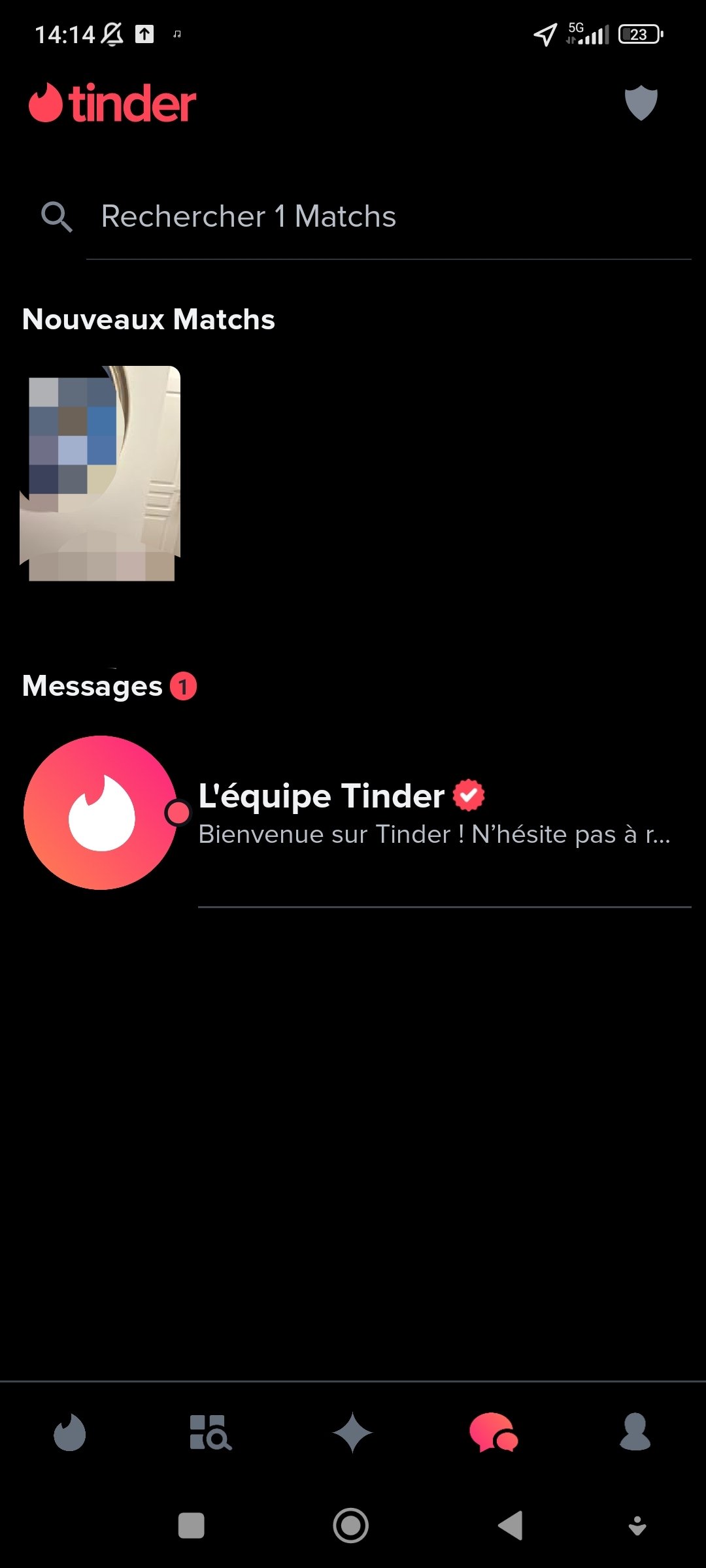Open the L'équipe Tinder conversation
This screenshot has width=706, height=1568.
[x=353, y=813]
